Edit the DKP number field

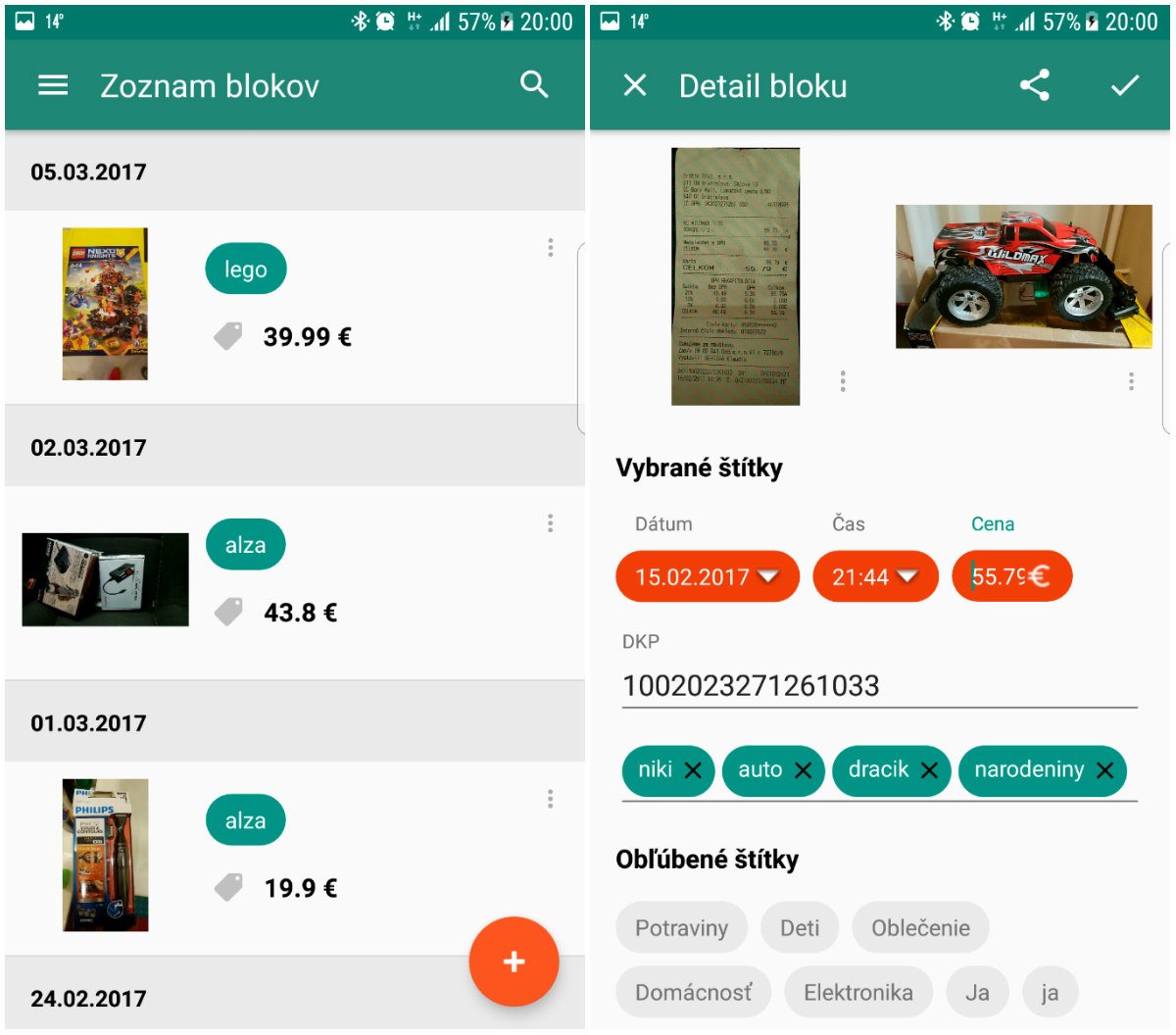[x=879, y=686]
